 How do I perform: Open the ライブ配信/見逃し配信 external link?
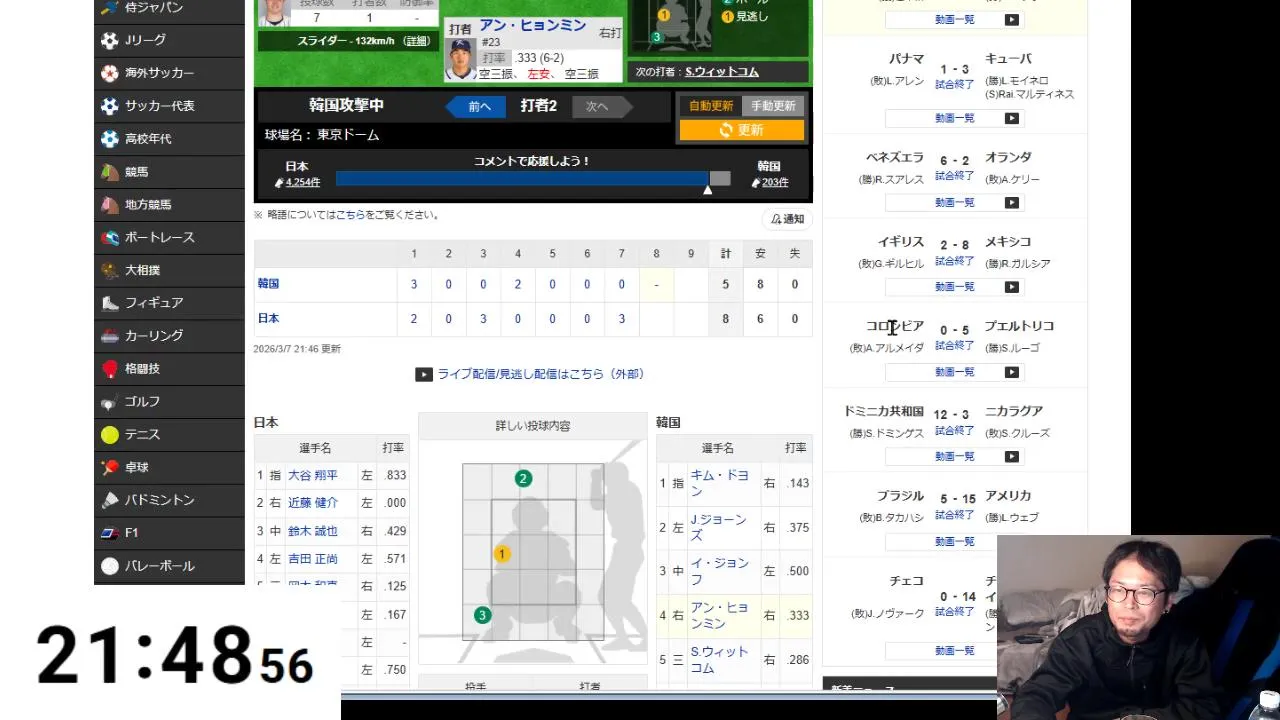click(x=540, y=374)
